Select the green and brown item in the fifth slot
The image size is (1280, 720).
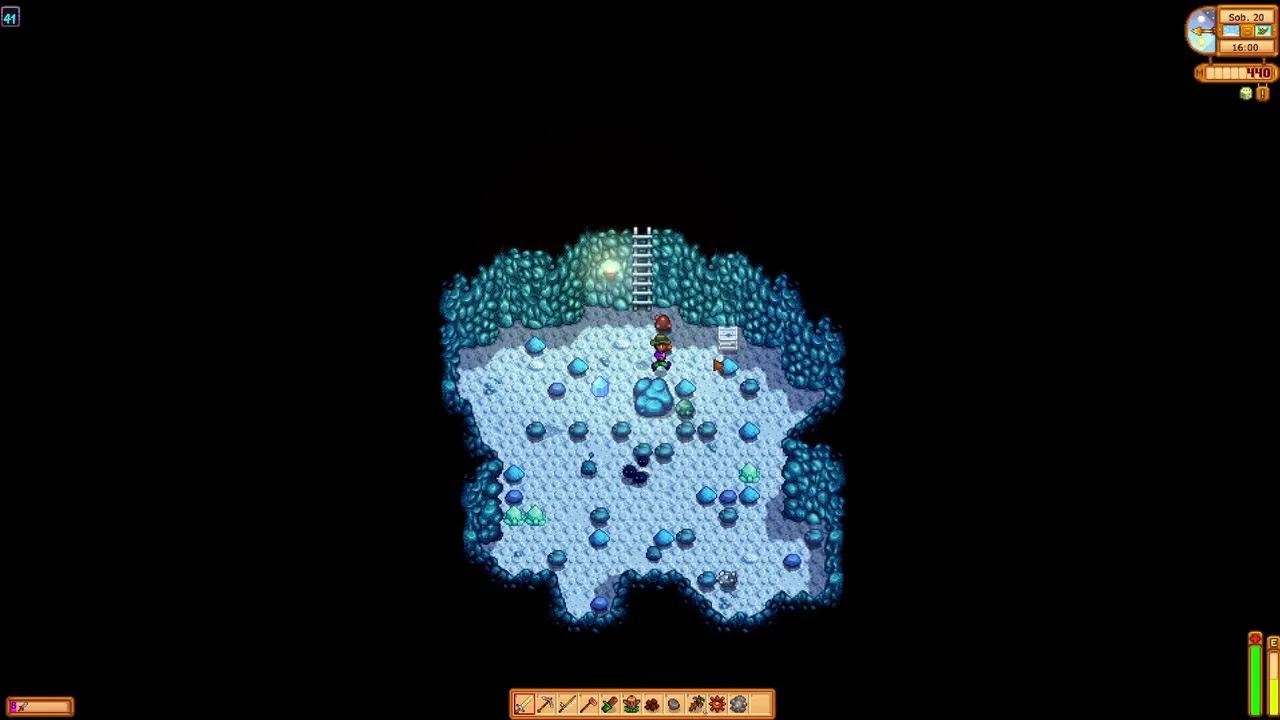click(609, 704)
